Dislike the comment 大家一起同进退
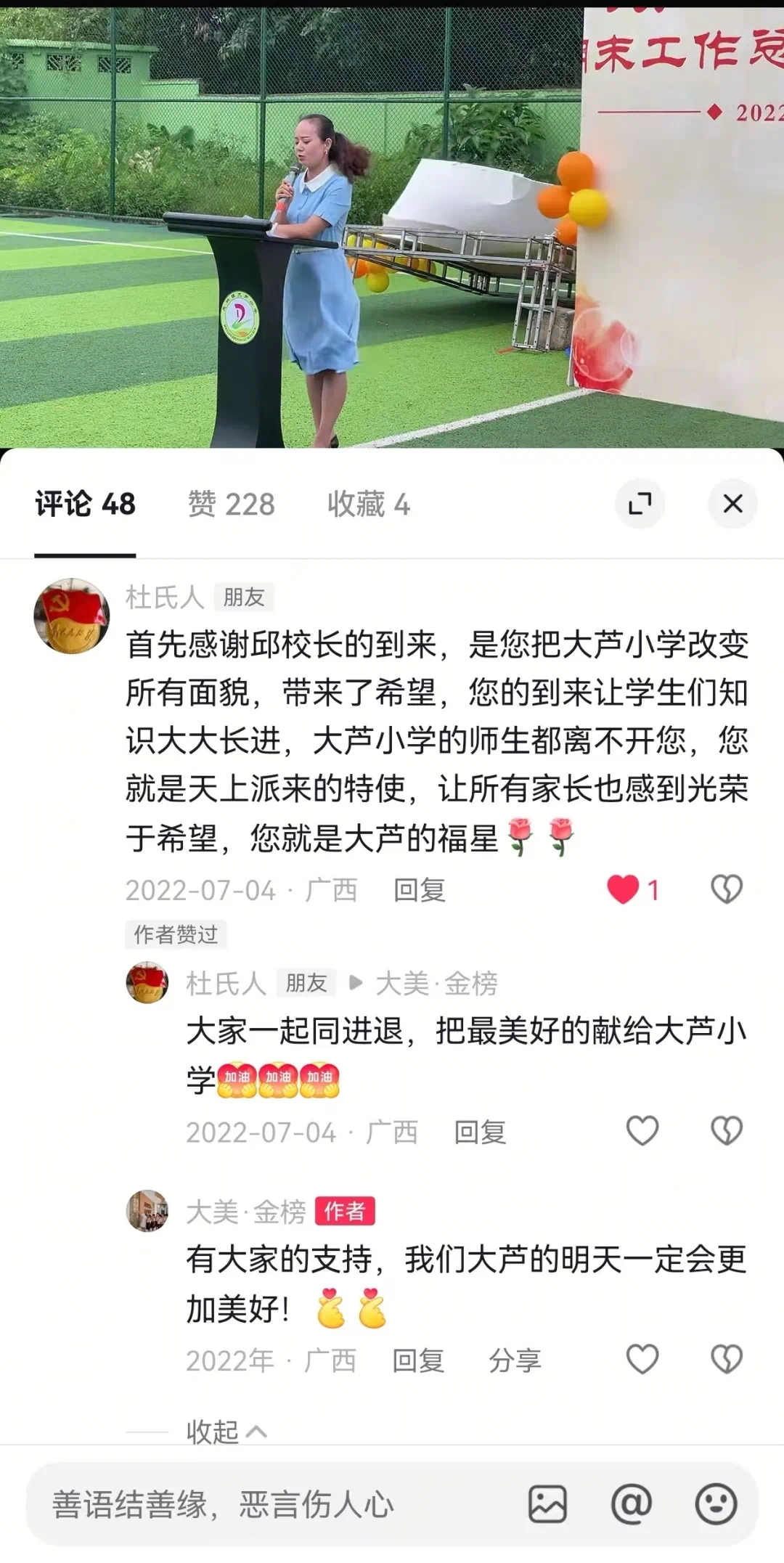This screenshot has width=784, height=1563. point(726,1130)
